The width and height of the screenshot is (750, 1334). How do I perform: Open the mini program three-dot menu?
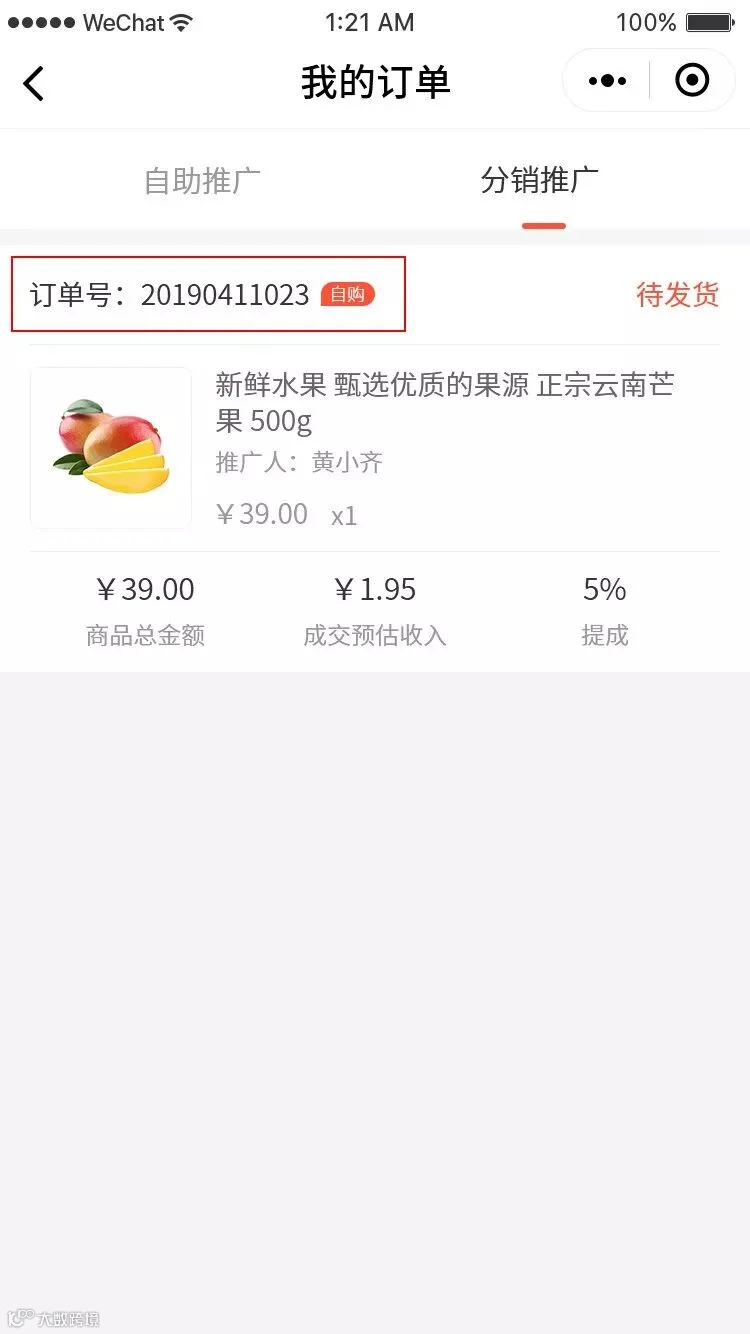tap(607, 81)
